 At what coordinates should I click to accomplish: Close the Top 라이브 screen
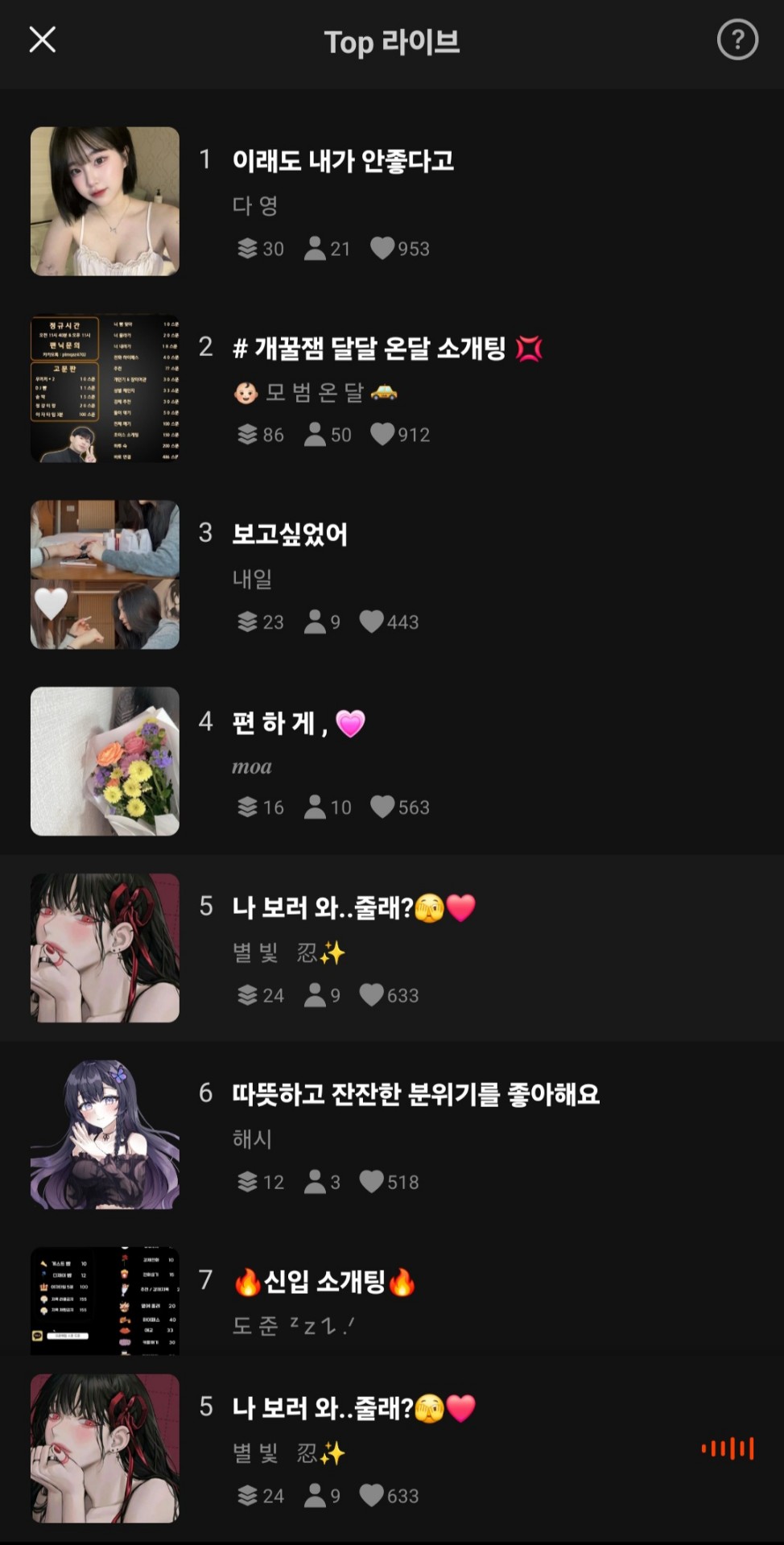pyautogui.click(x=43, y=39)
